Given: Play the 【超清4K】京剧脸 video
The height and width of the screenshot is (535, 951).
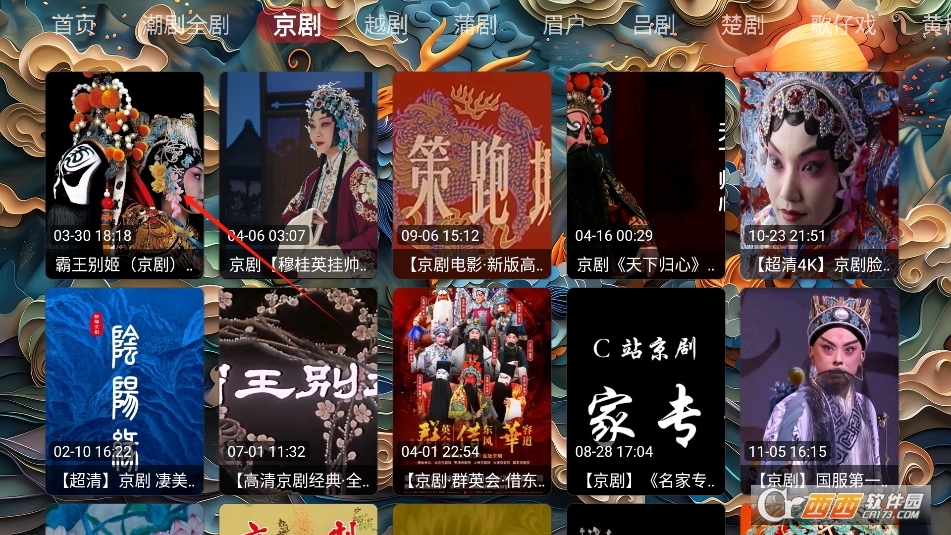Looking at the screenshot, I should 820,174.
